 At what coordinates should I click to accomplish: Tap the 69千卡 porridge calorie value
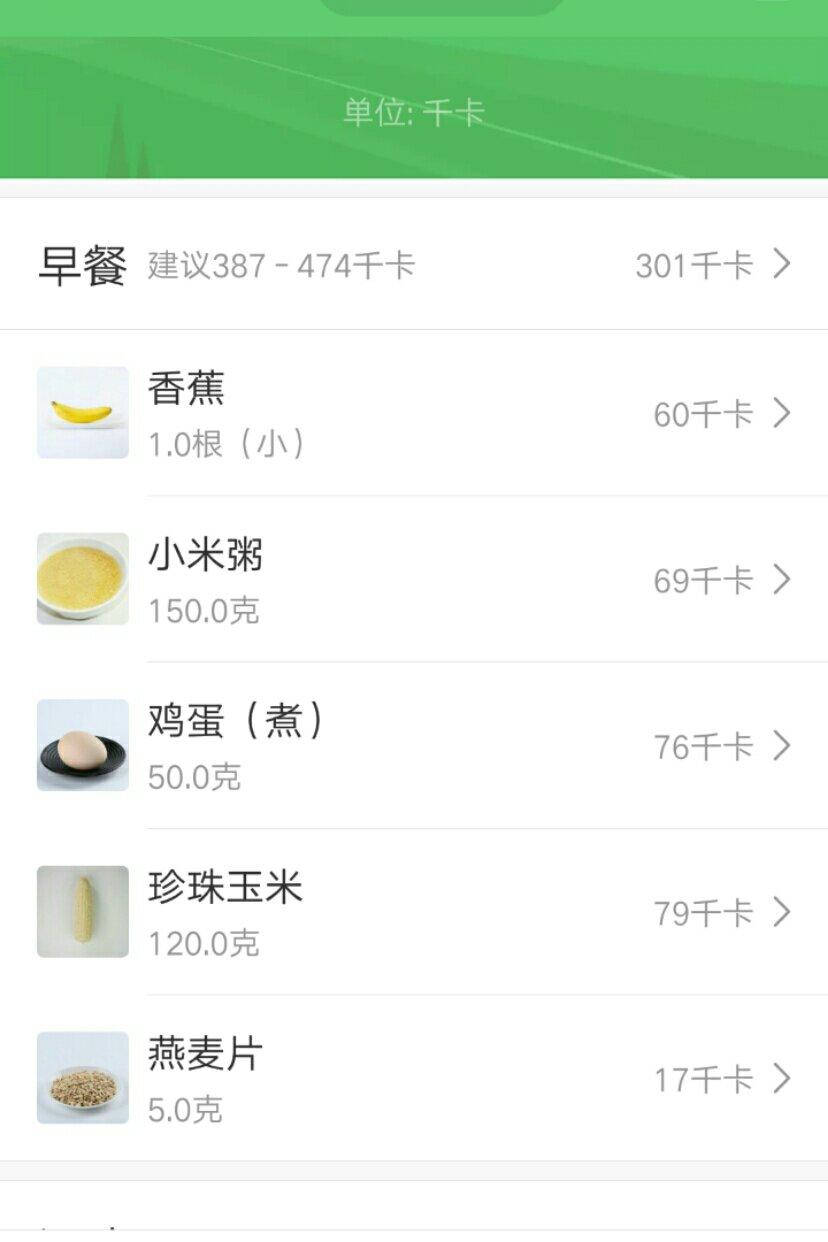(700, 579)
